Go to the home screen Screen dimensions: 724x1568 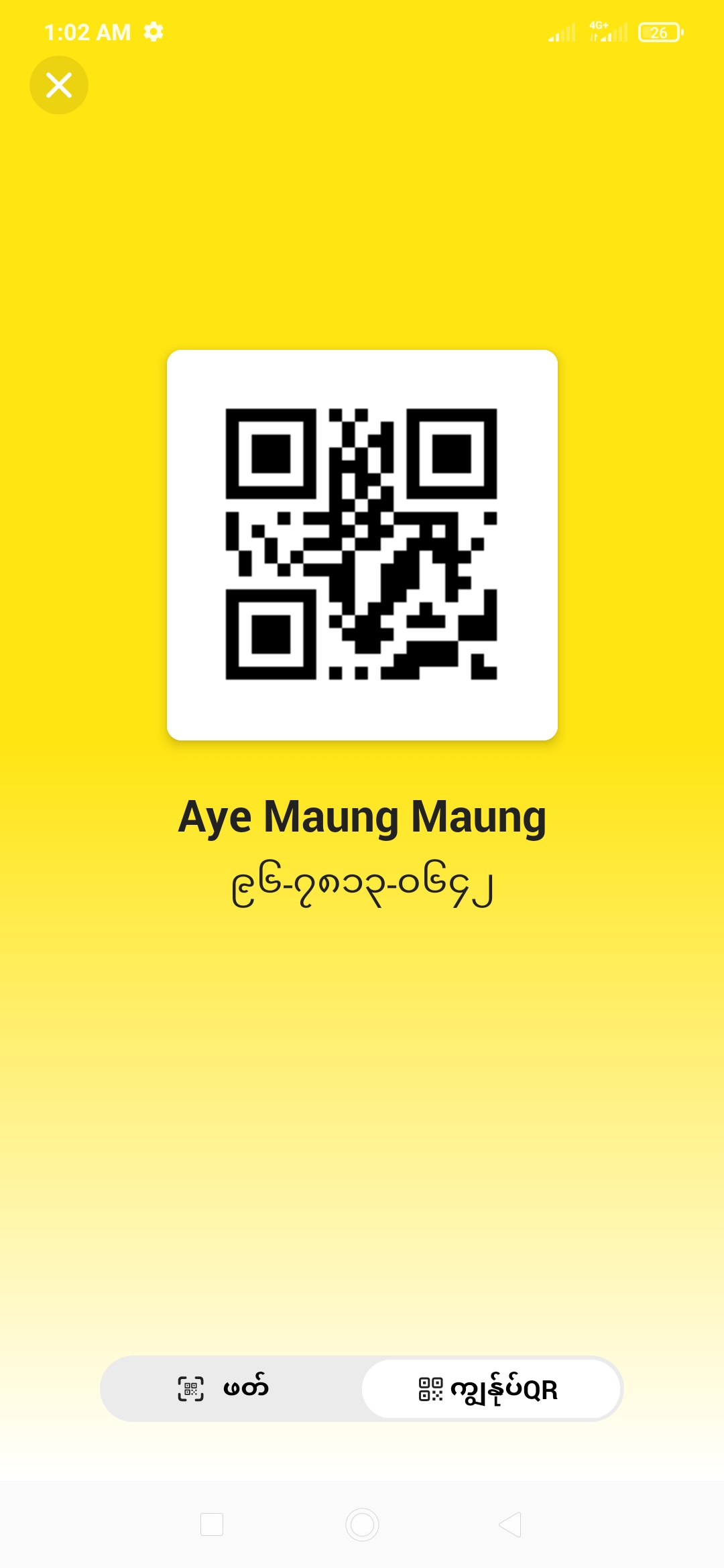[362, 1524]
